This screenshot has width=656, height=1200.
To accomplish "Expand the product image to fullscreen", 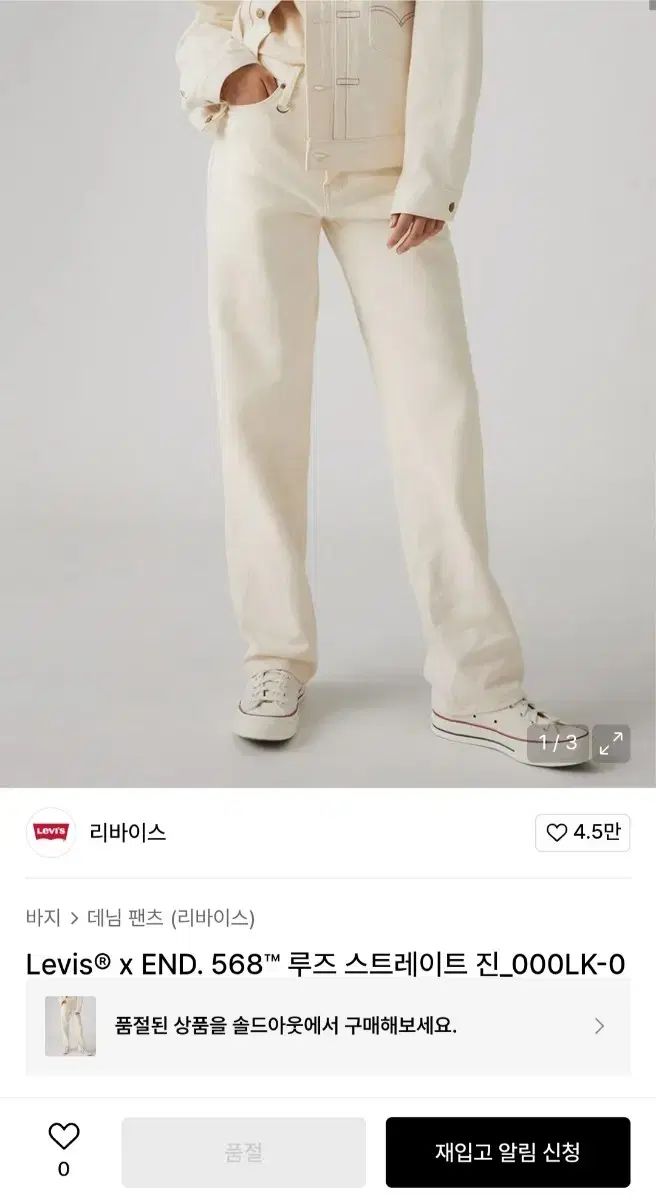I will pos(610,743).
